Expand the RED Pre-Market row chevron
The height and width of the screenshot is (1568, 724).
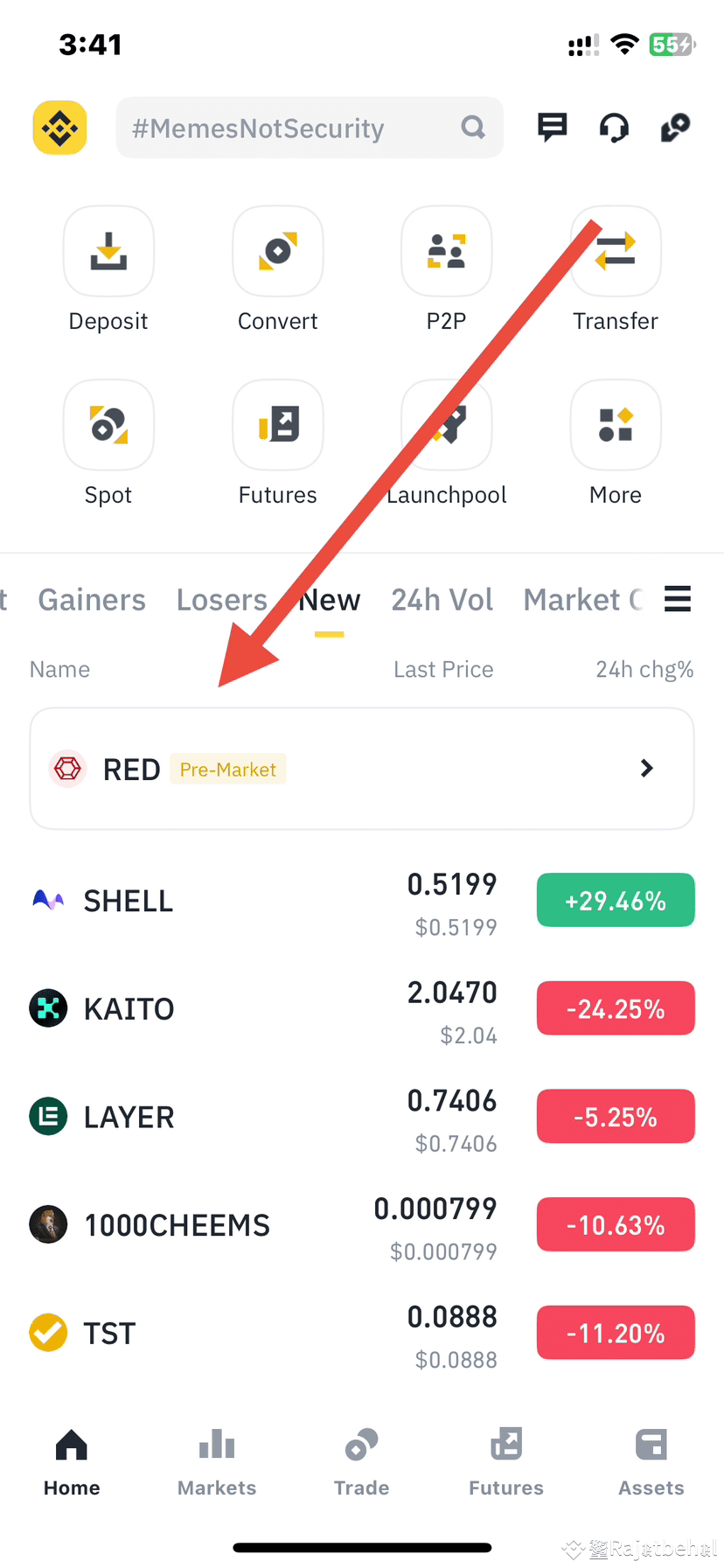[x=646, y=769]
